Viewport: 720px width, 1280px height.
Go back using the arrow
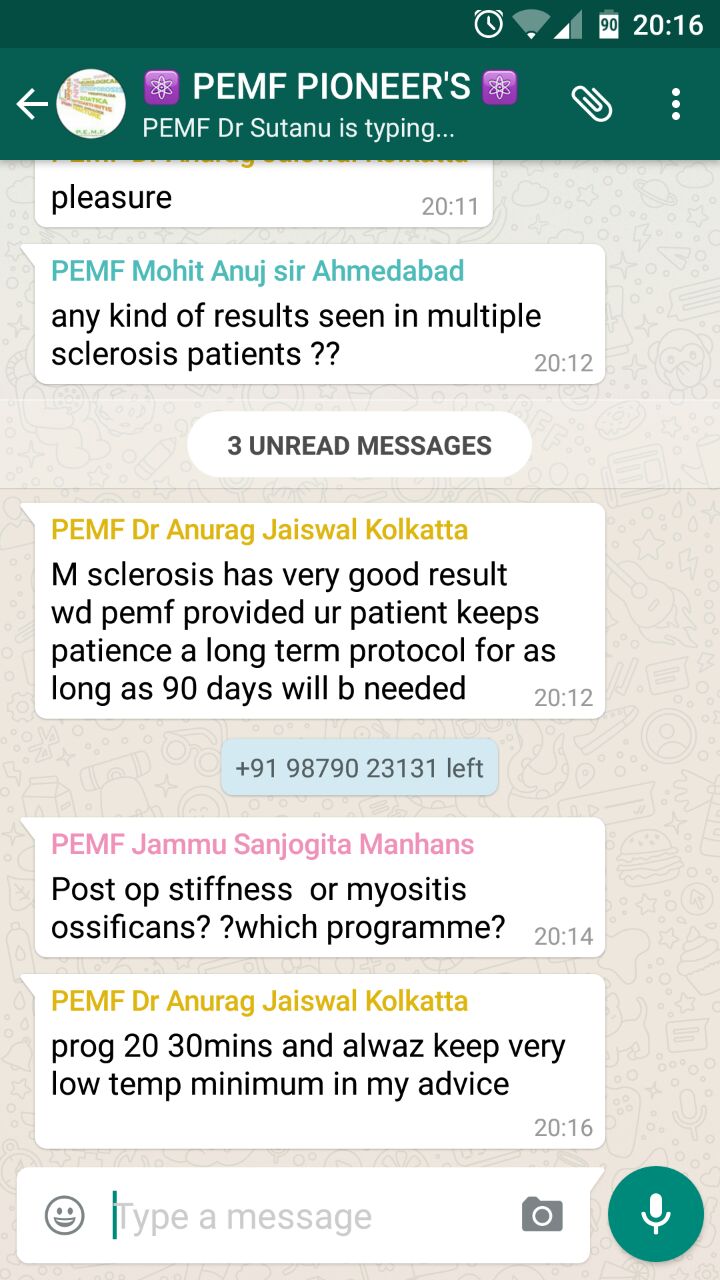coord(32,104)
